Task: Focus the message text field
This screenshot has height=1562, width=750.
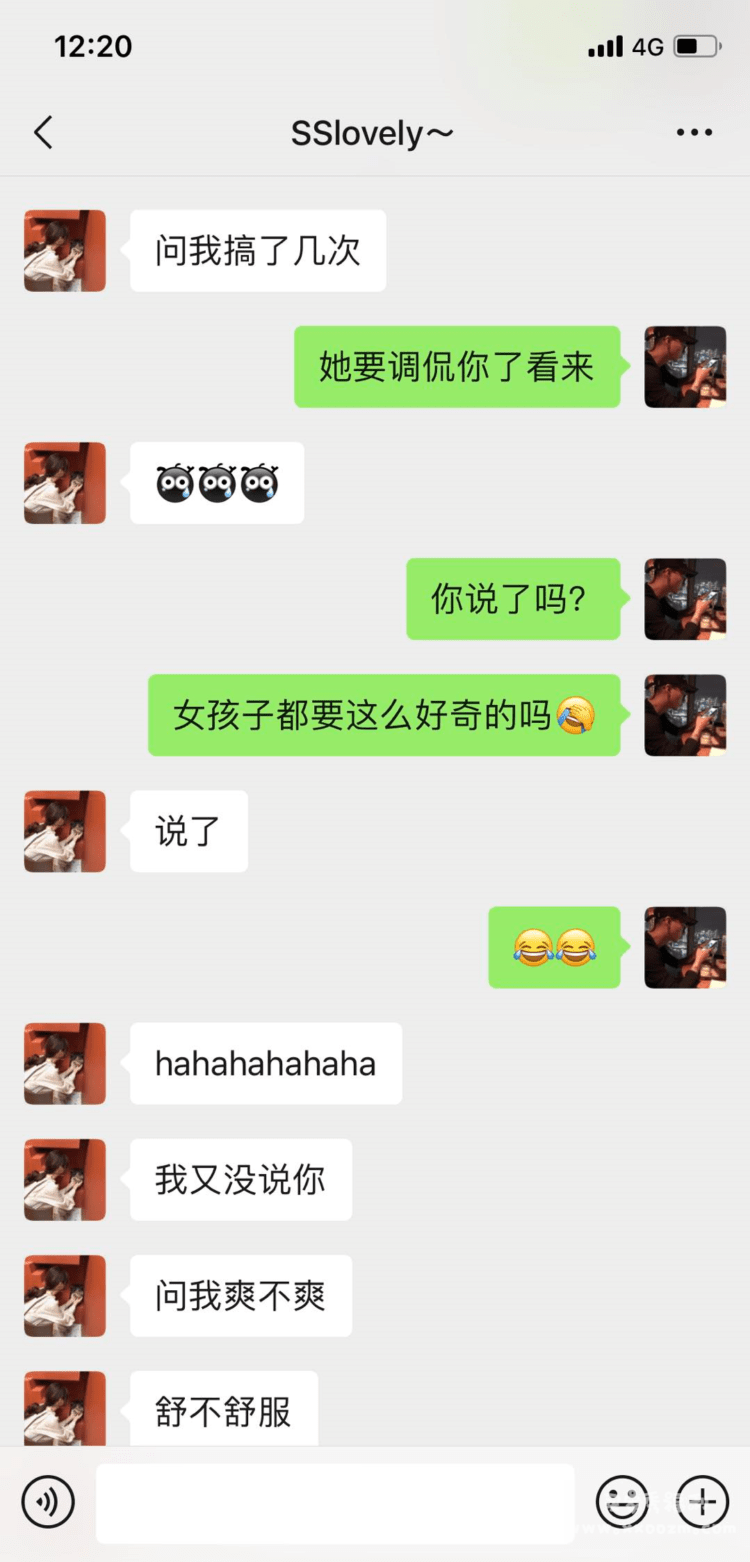Action: click(x=335, y=1502)
